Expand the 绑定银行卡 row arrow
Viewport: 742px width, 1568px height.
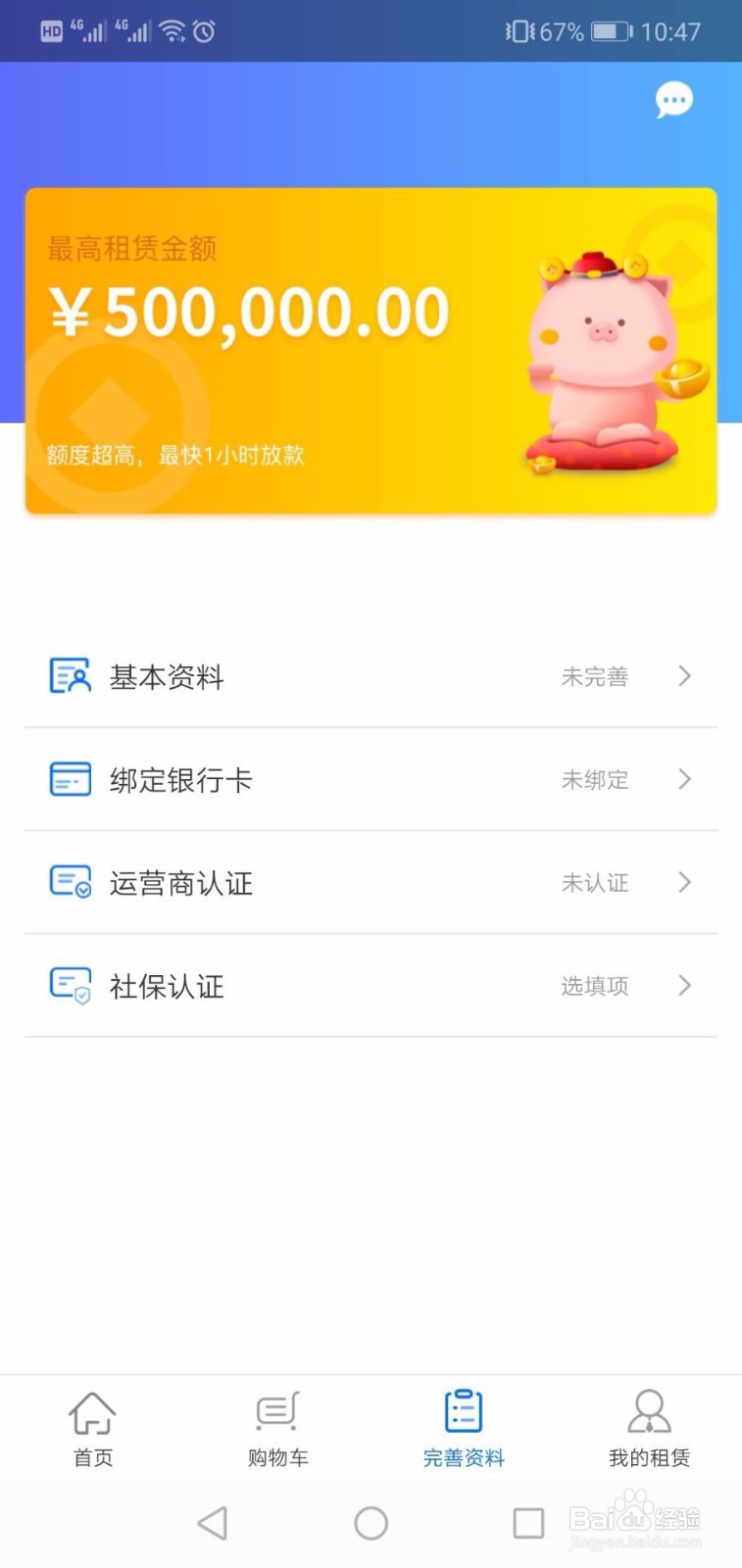684,779
